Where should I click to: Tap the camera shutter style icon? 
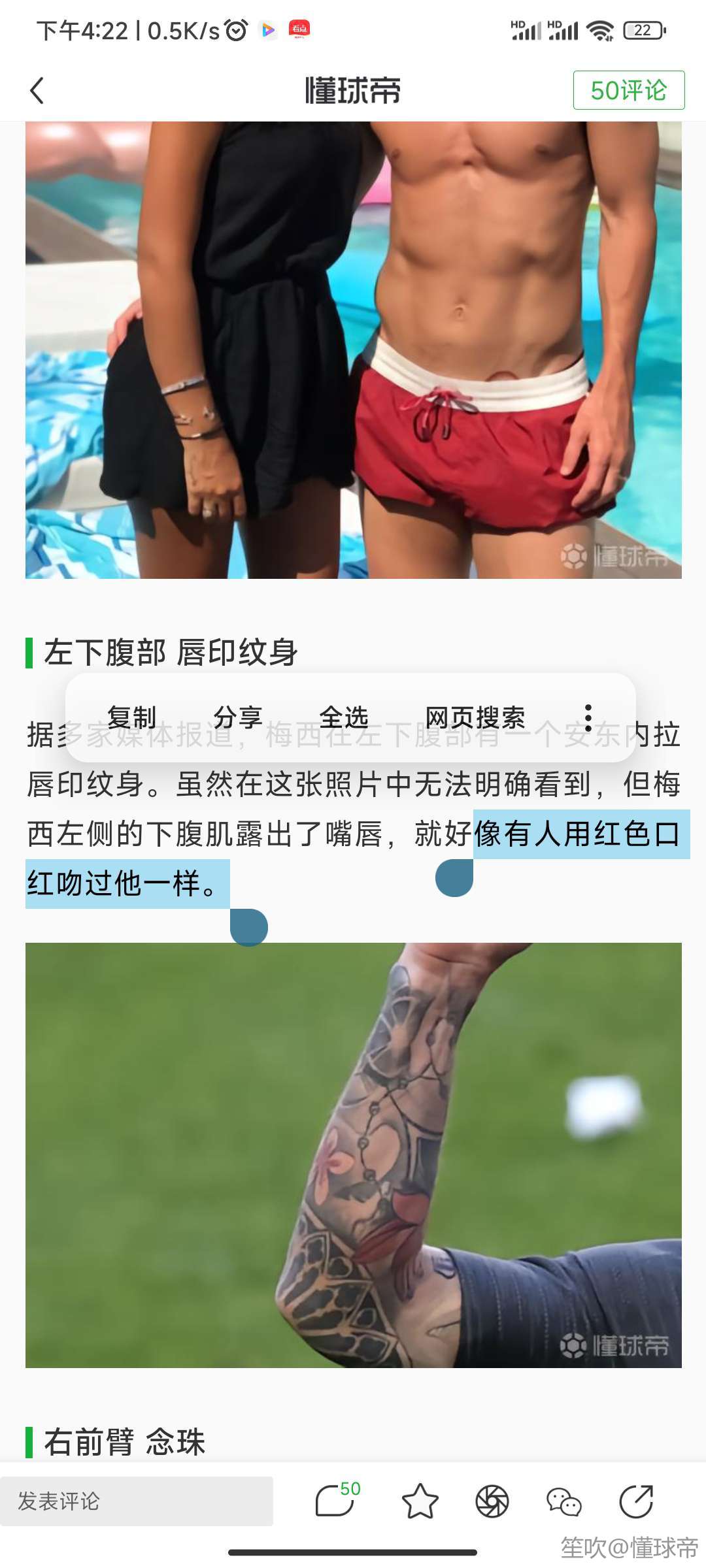pos(492,1501)
